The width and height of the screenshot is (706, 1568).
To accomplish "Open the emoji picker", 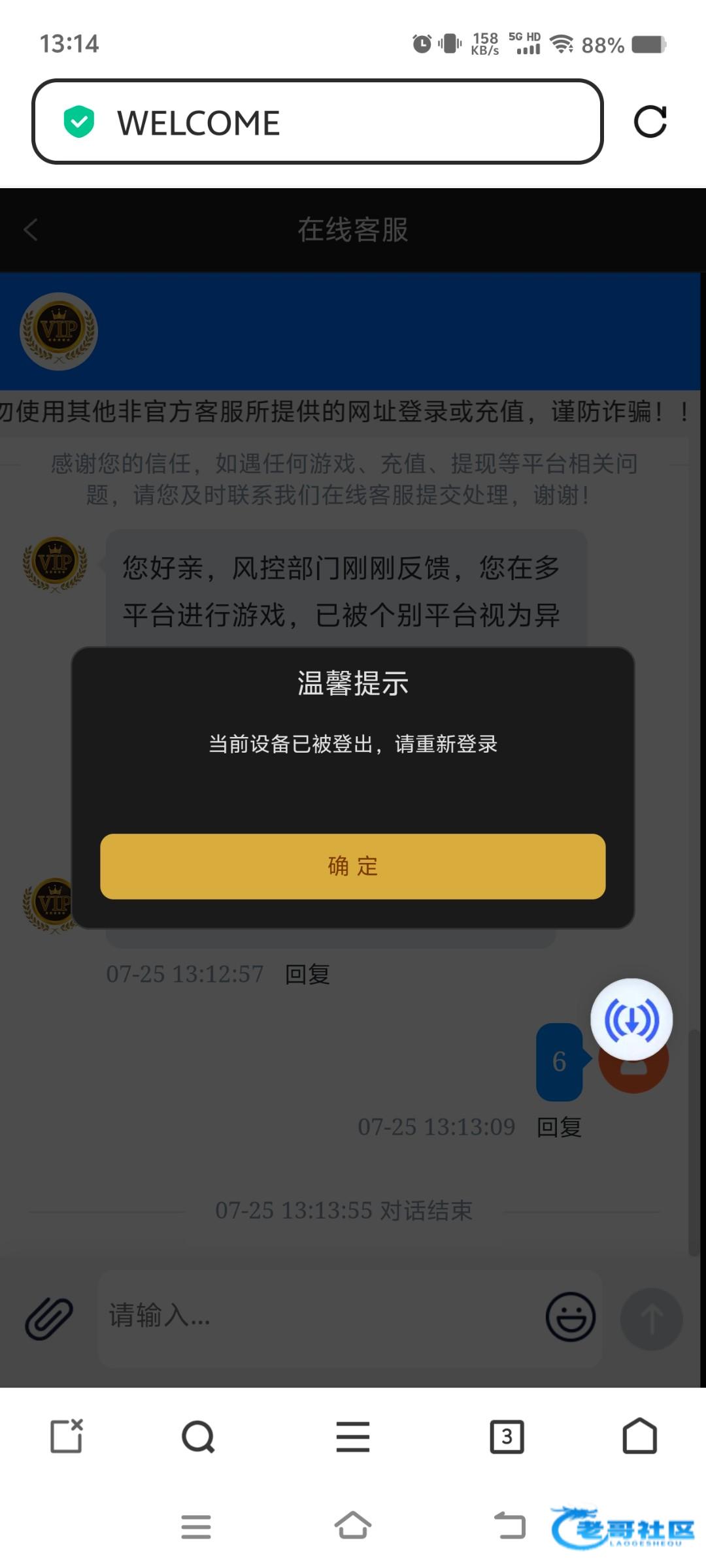I will click(x=570, y=1317).
